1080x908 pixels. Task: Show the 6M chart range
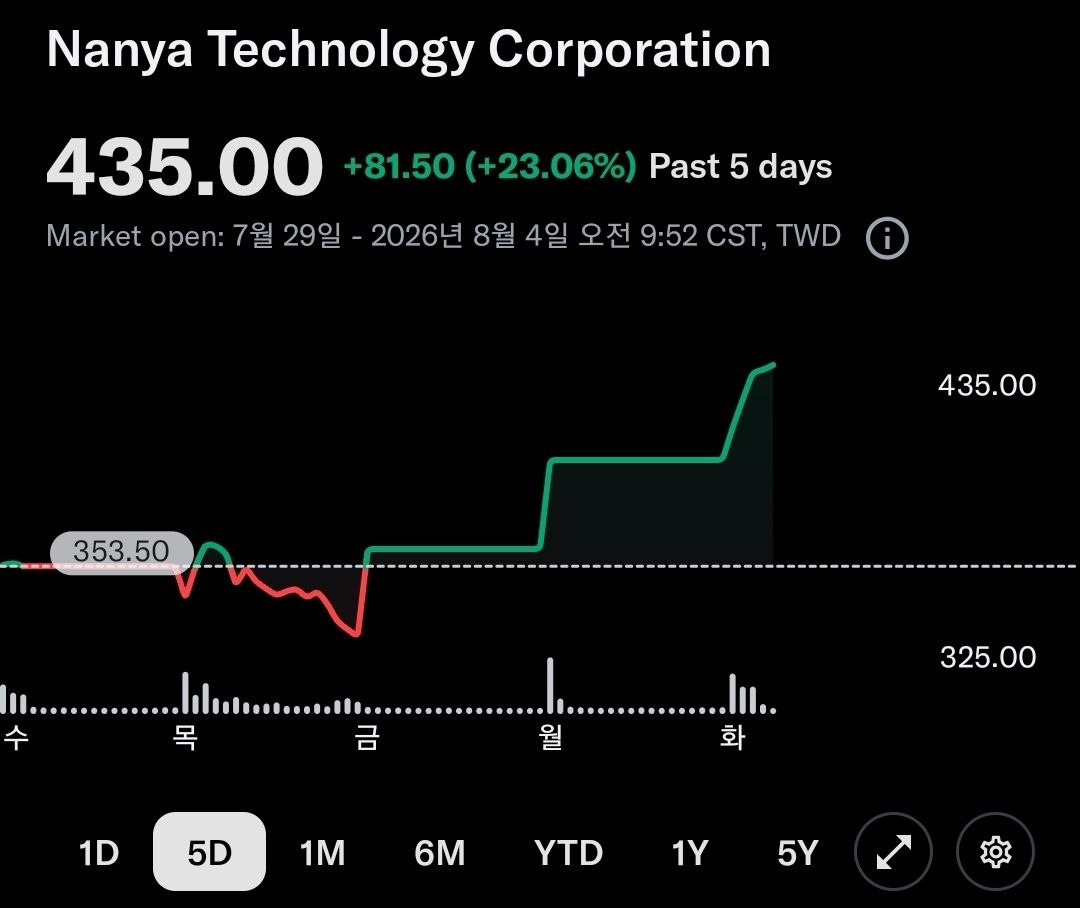pyautogui.click(x=439, y=853)
